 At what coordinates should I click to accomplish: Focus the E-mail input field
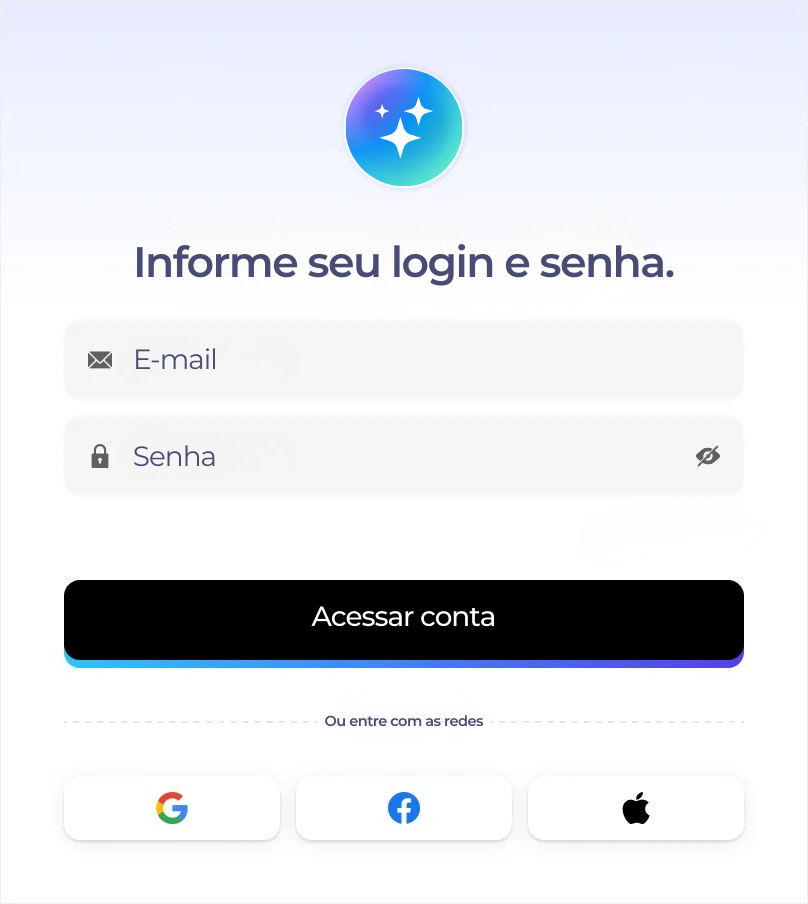click(420, 360)
